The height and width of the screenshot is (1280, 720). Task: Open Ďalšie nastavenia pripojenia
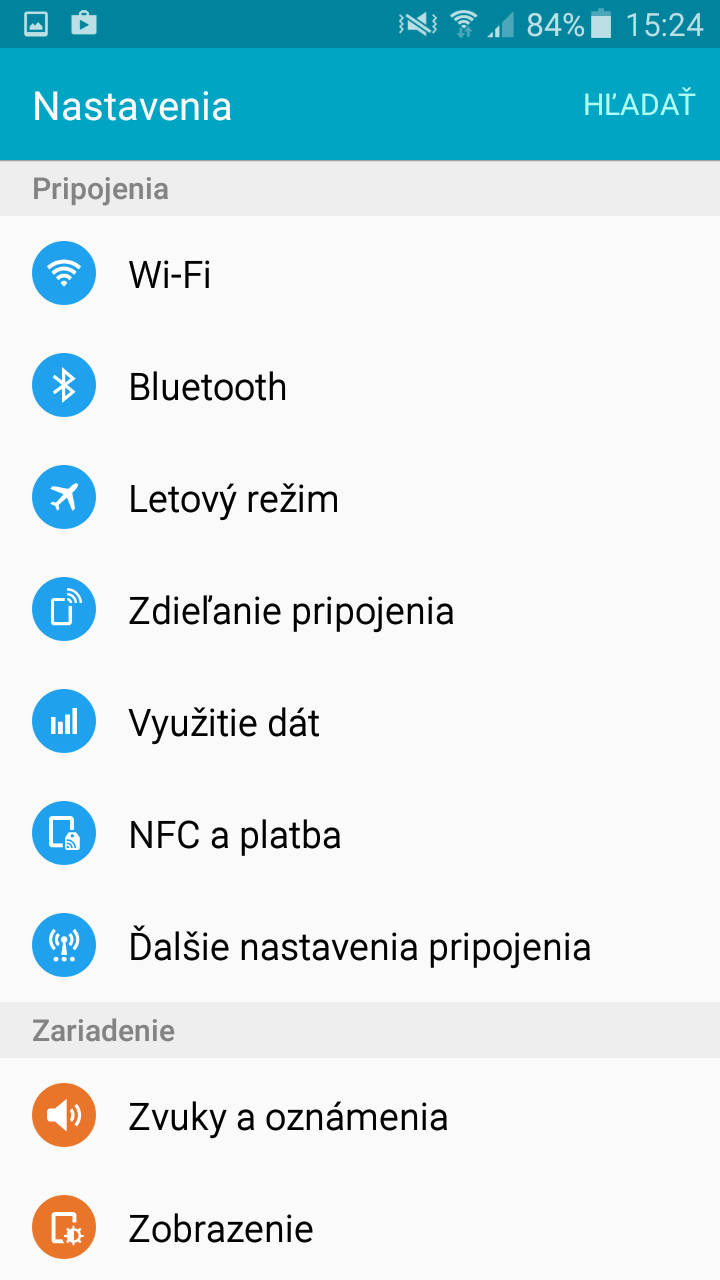(360, 945)
